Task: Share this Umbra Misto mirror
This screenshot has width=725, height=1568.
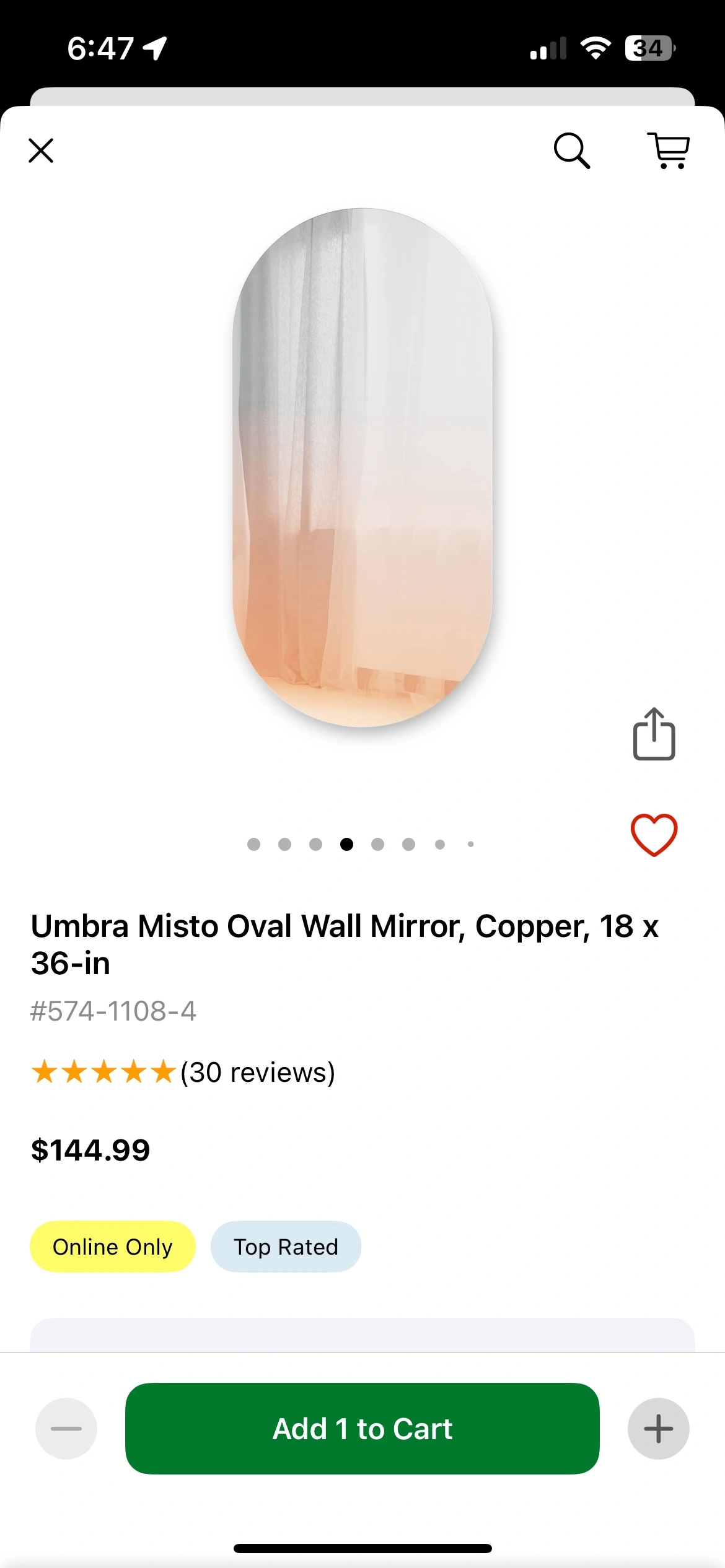Action: pyautogui.click(x=654, y=734)
